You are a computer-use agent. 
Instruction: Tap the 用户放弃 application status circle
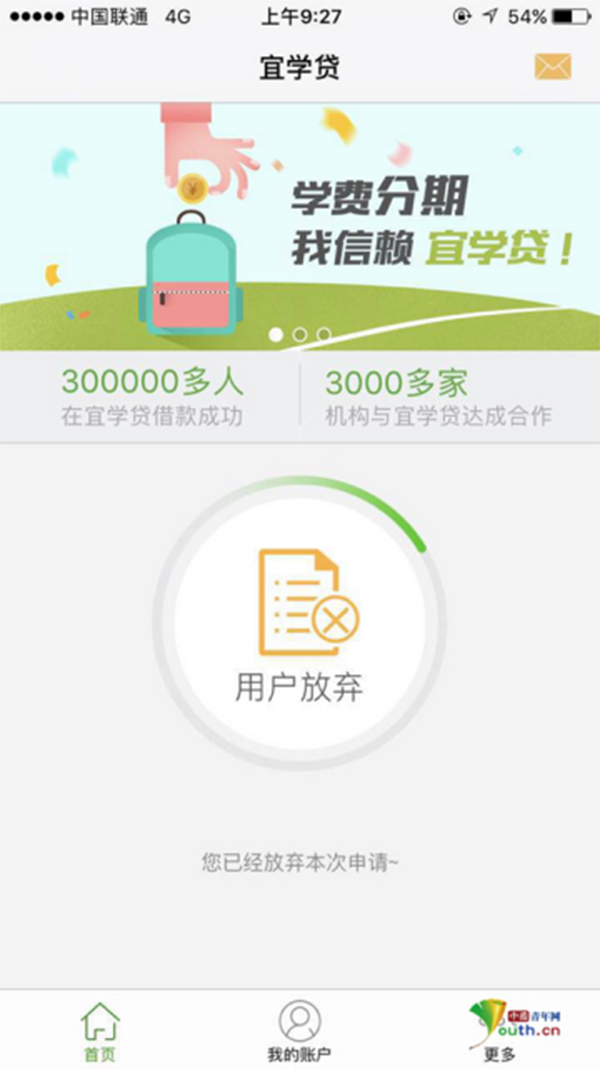tap(300, 623)
